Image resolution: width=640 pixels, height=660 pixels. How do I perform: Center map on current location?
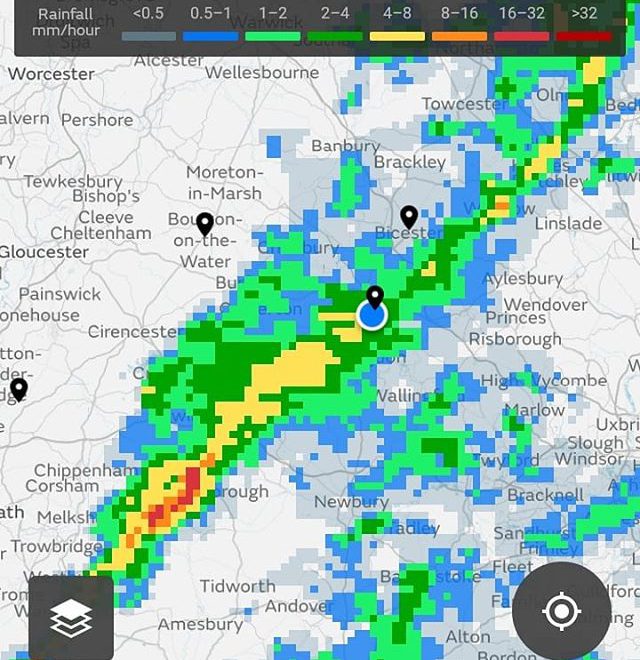pos(562,611)
